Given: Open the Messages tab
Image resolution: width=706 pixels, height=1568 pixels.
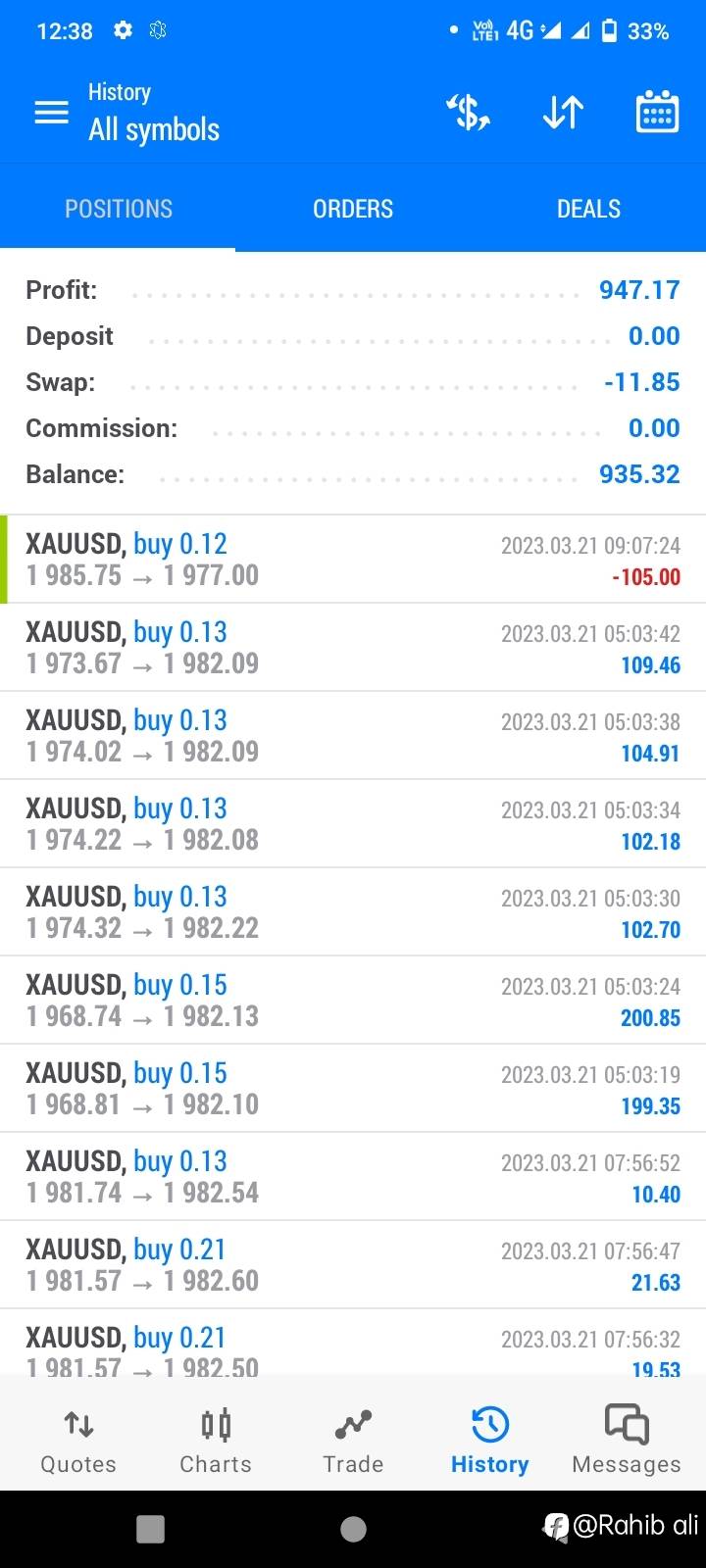Looking at the screenshot, I should click(x=627, y=1441).
